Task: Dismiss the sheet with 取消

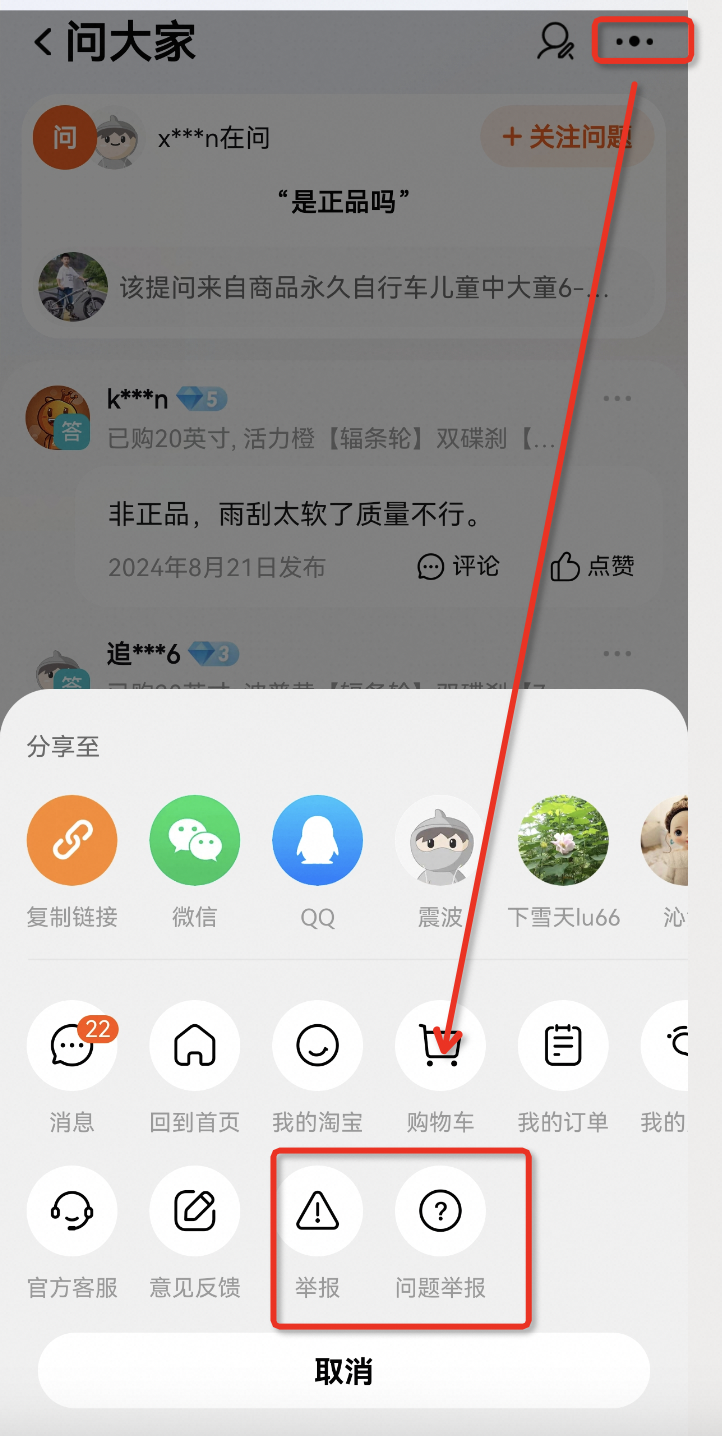Action: click(344, 1371)
